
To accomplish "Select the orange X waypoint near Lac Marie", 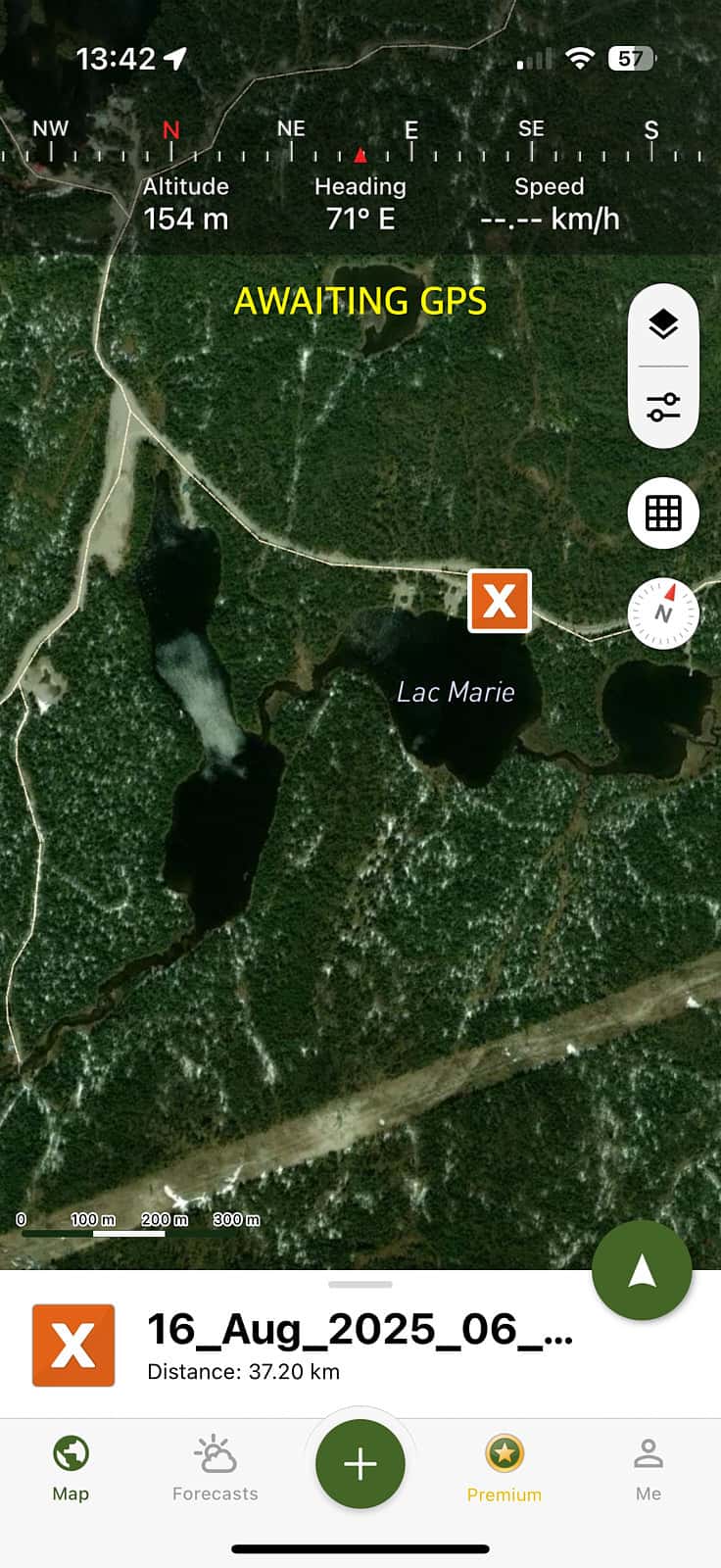I will [x=500, y=601].
